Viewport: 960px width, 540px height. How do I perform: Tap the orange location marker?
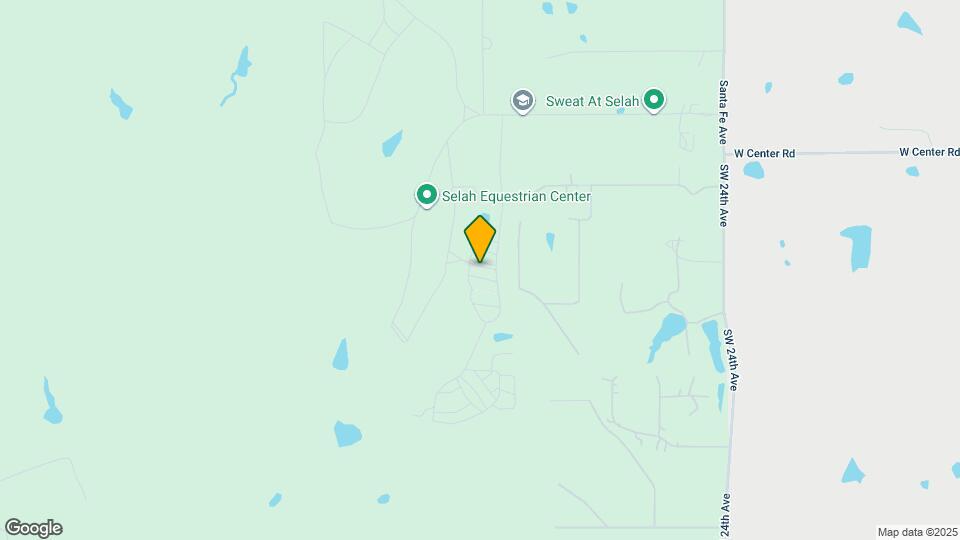click(480, 239)
